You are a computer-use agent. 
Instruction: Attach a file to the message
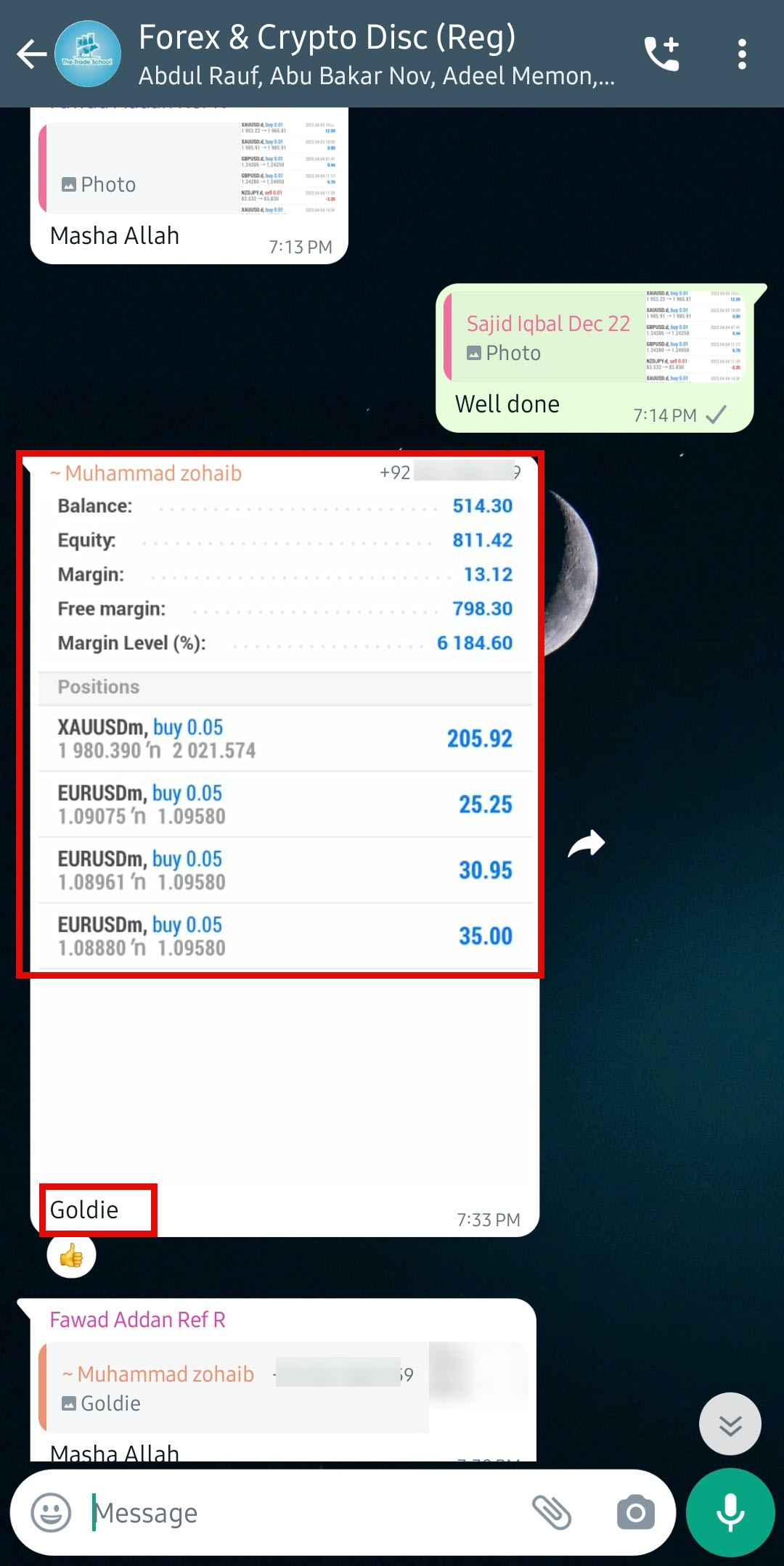tap(552, 1513)
